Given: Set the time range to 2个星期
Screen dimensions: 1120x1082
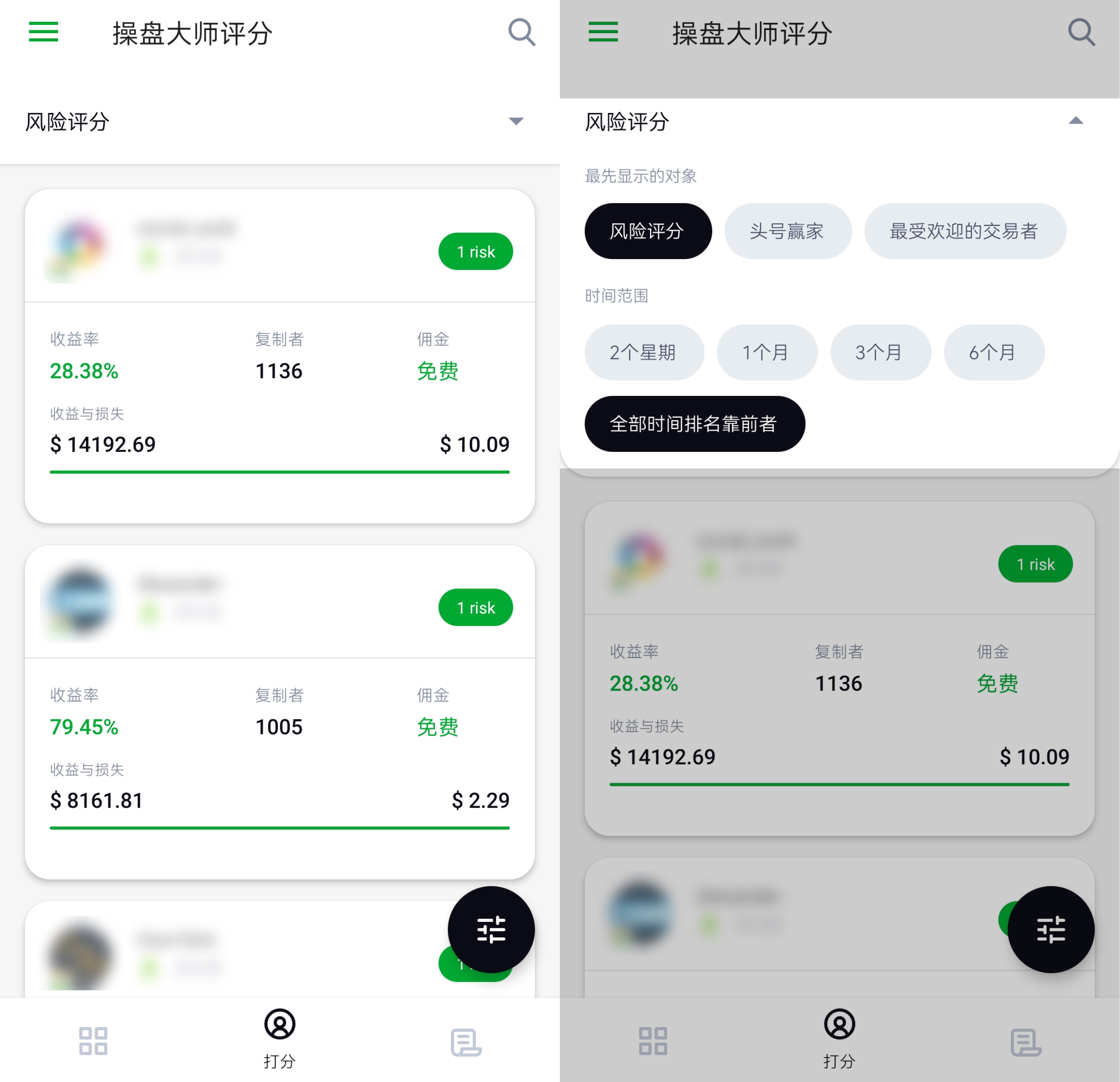Looking at the screenshot, I should [643, 352].
